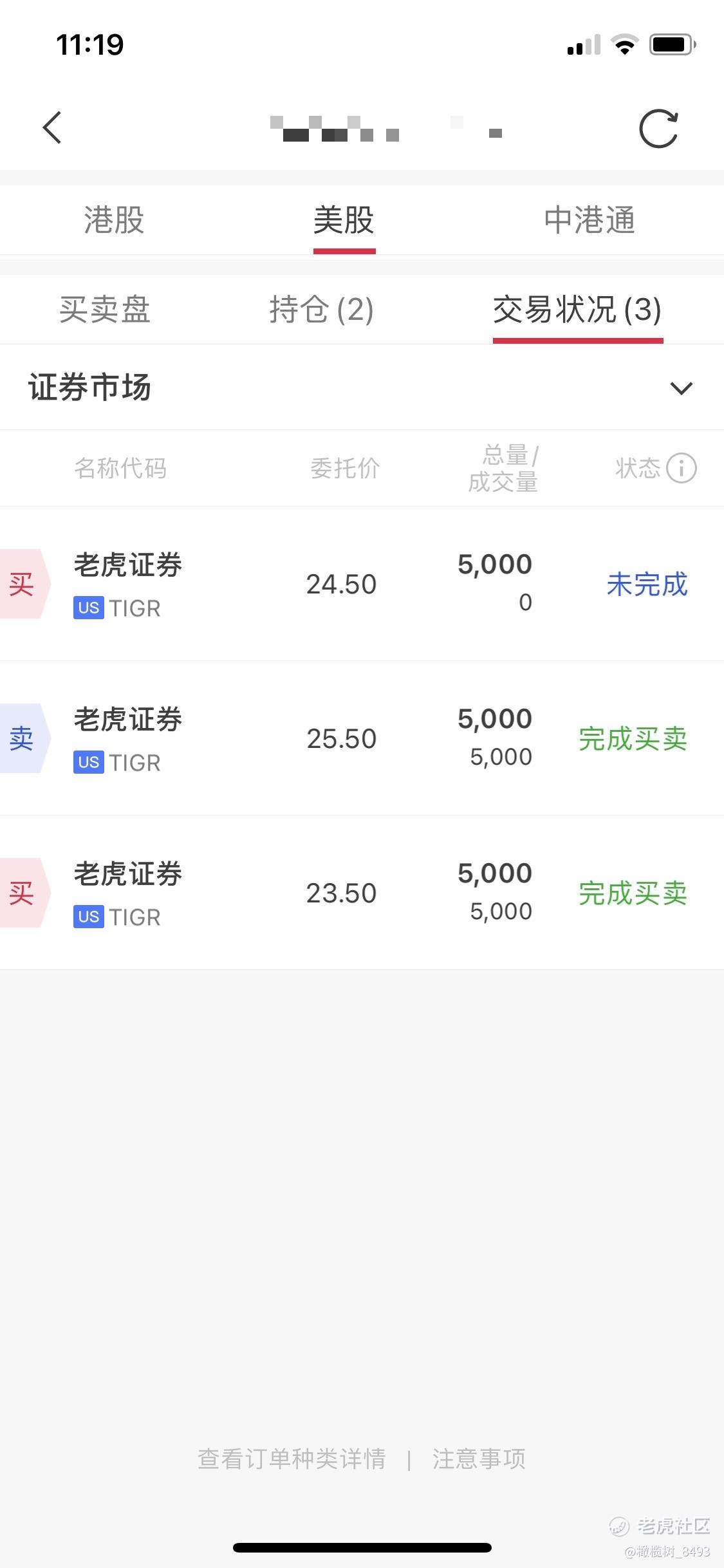
Task: Open the pending buy order at 24.50
Action: (x=362, y=584)
